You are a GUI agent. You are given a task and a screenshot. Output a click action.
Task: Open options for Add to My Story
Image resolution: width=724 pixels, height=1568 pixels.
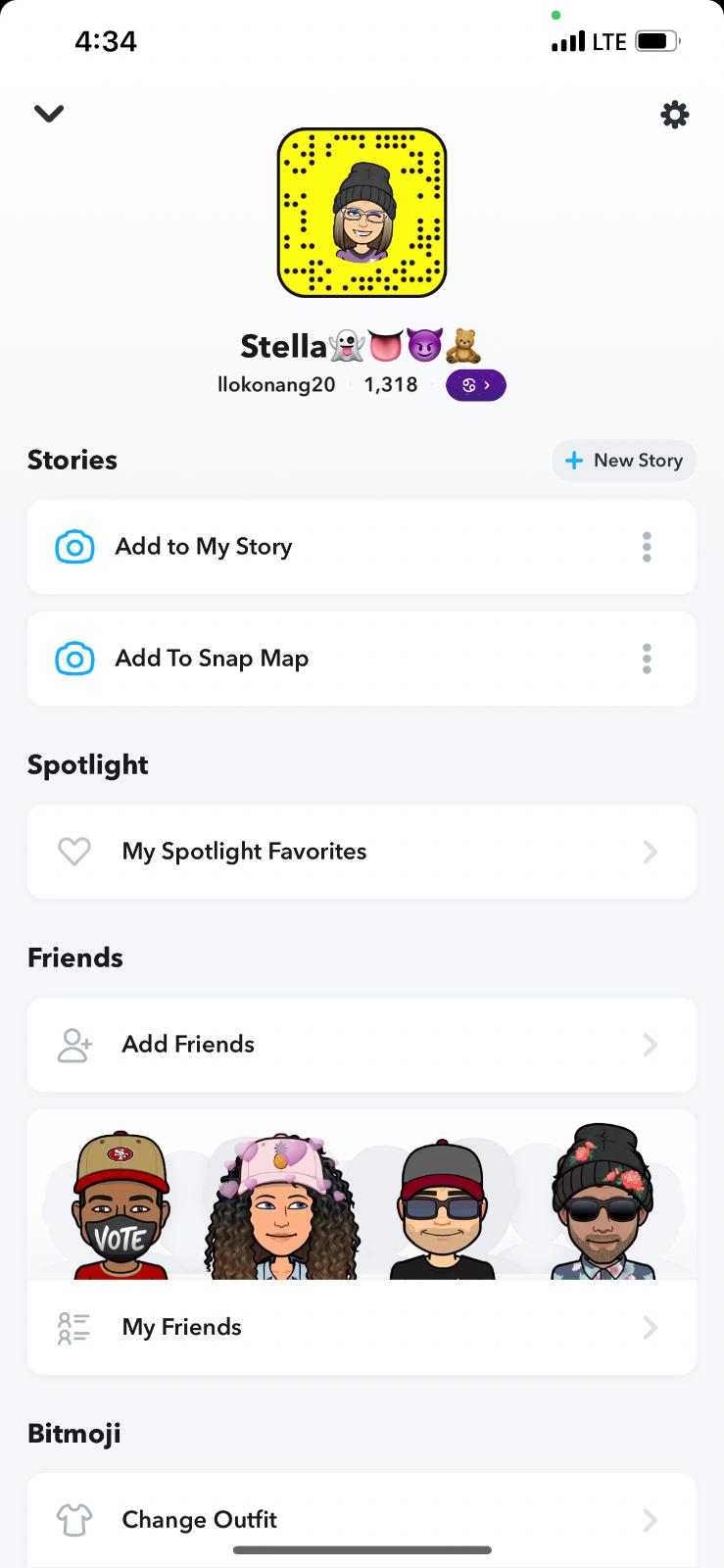(647, 547)
